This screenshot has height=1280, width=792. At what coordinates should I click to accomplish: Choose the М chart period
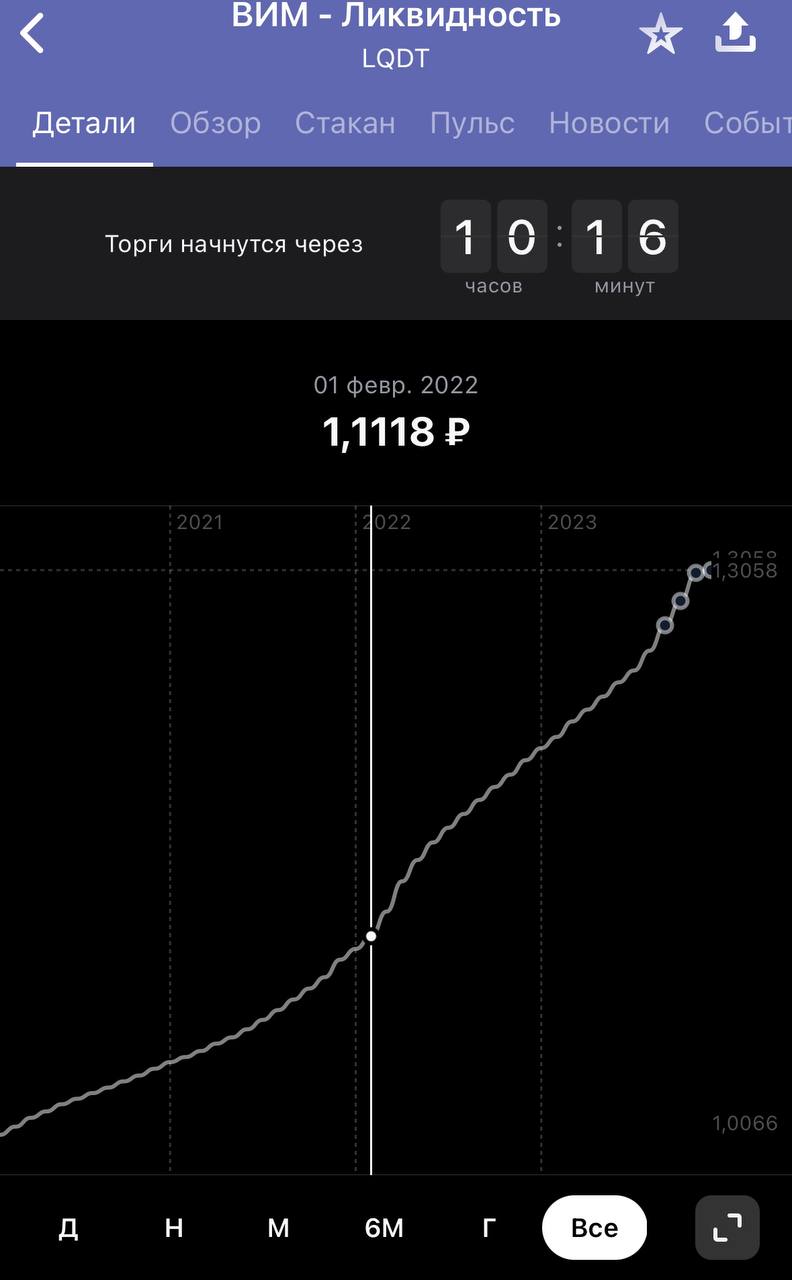(278, 1228)
